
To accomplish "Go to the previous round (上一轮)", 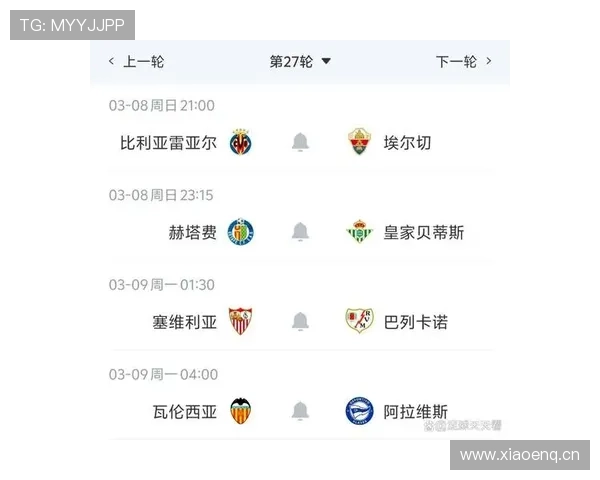I will pos(137,62).
